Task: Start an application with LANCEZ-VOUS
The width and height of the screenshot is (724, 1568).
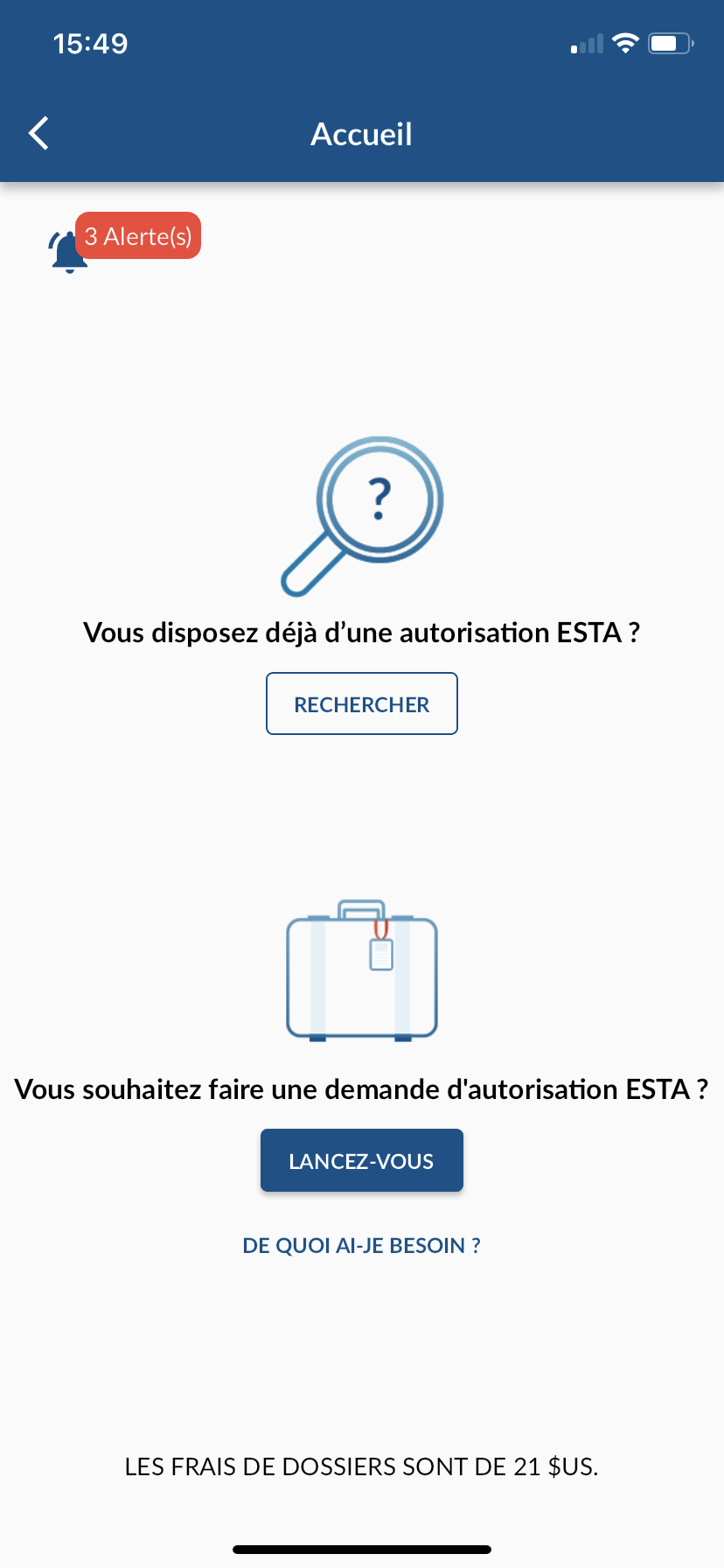Action: click(x=362, y=1160)
